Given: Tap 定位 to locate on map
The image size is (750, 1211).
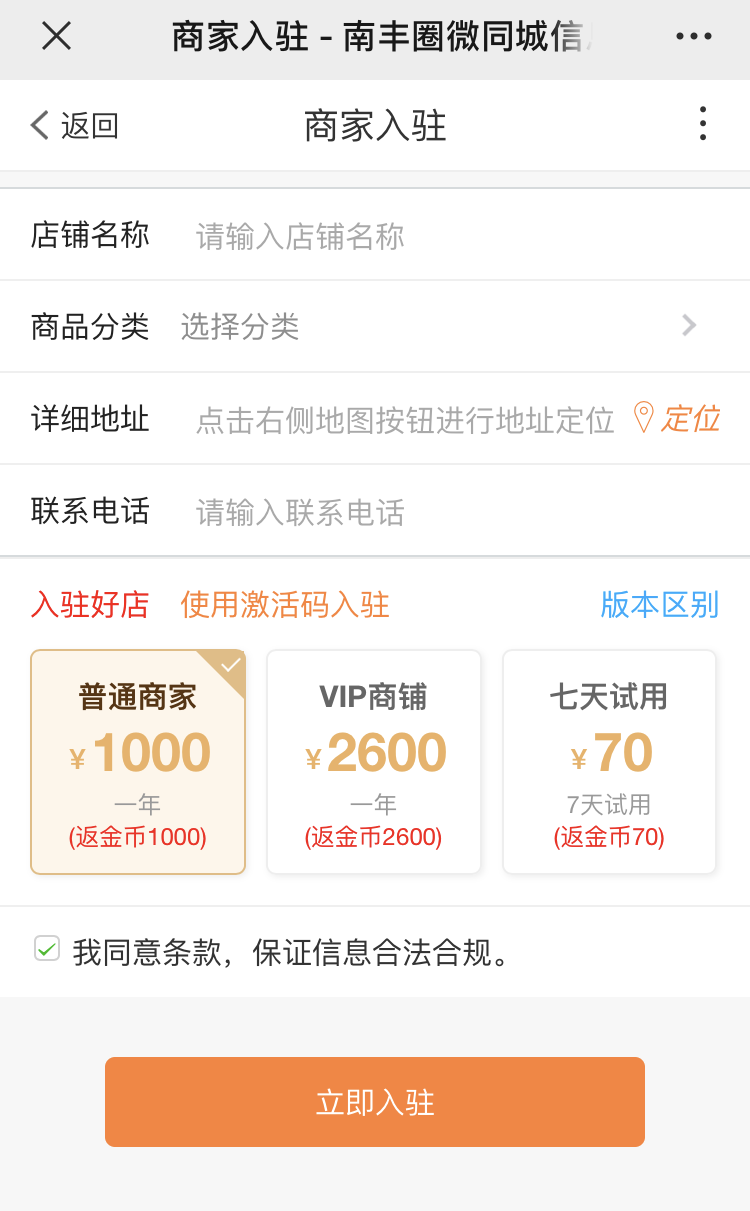Looking at the screenshot, I should (679, 418).
